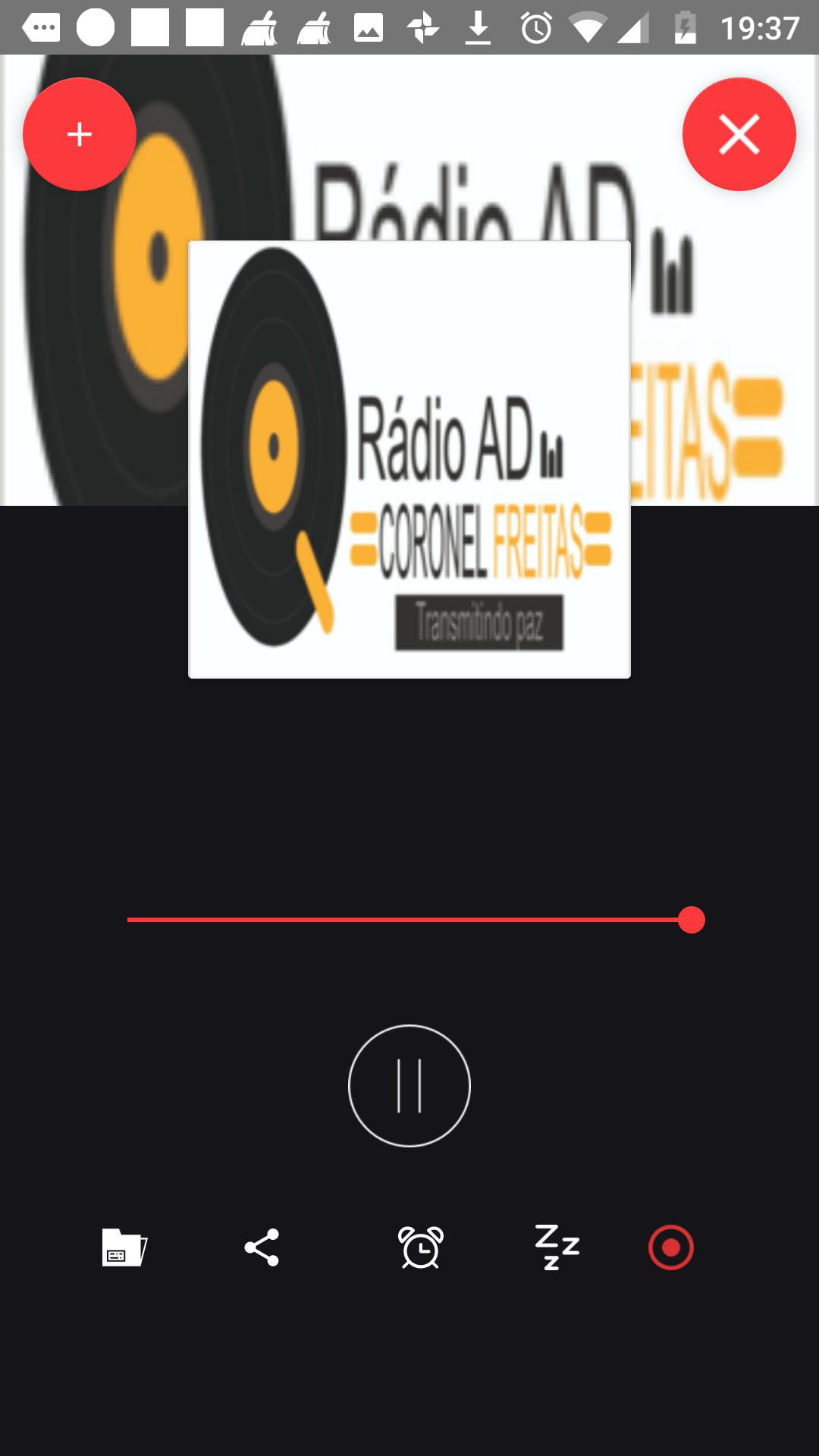
Task: Tap the 'Transmitindo paz' banner text
Action: 478,622
